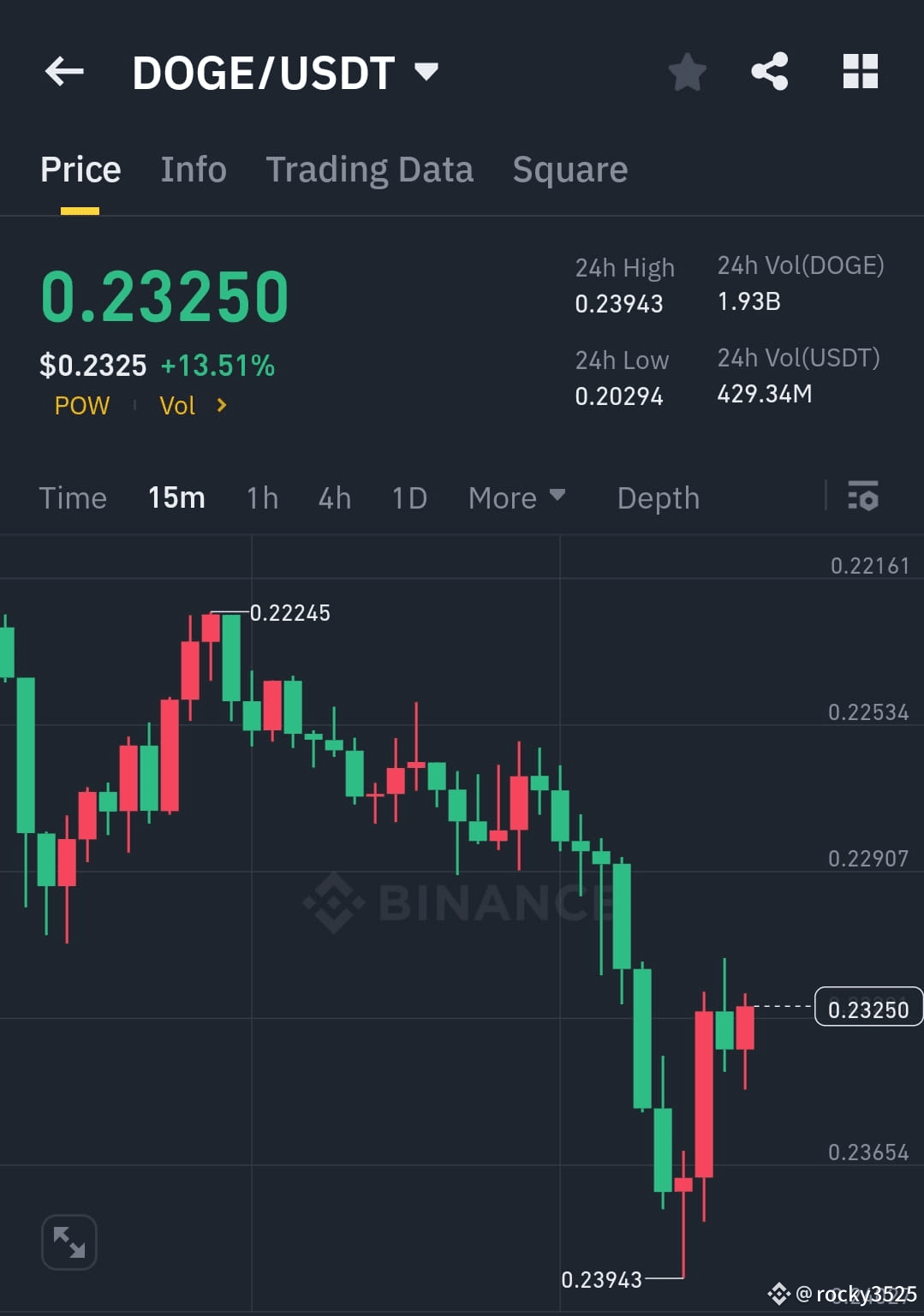Open the share options icon
This screenshot has height=1316, width=924.
pos(770,72)
